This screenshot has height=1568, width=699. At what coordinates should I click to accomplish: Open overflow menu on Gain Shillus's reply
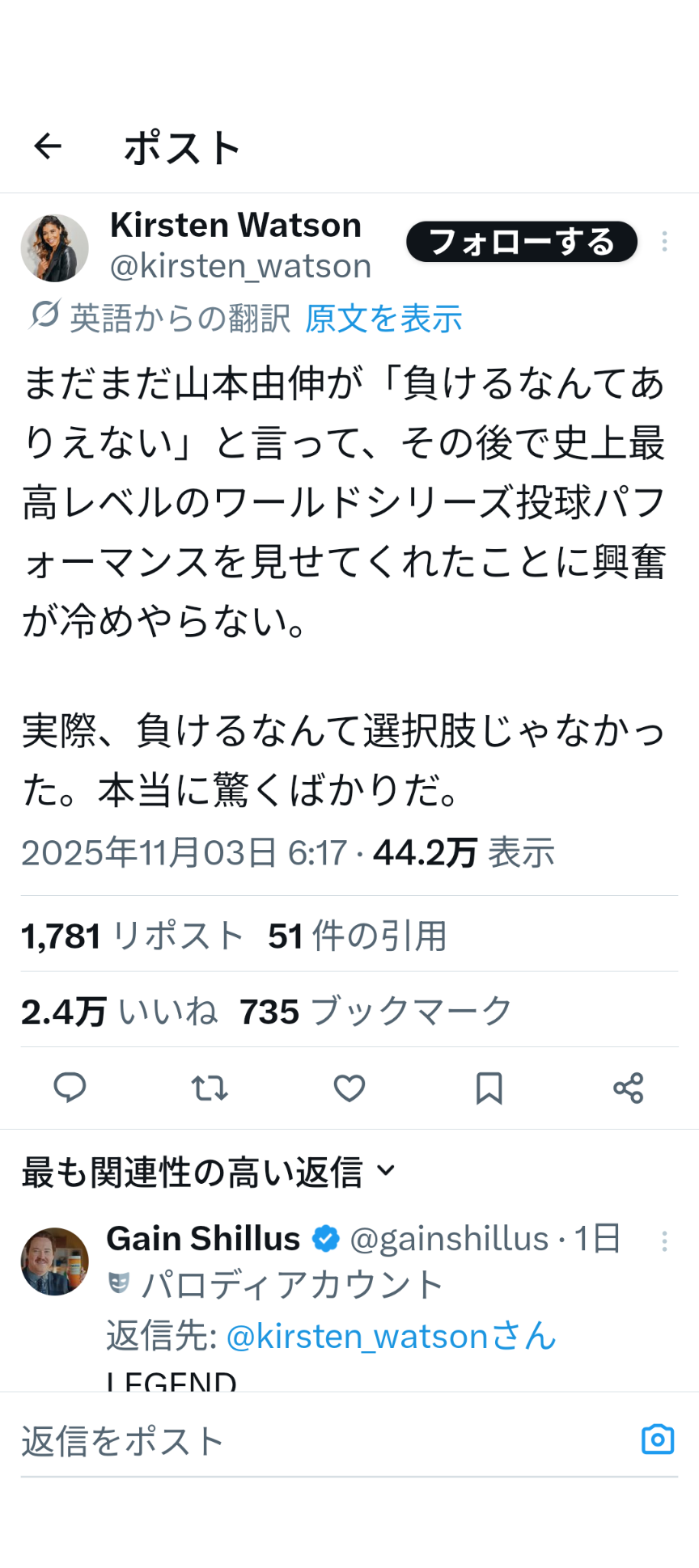click(664, 1241)
